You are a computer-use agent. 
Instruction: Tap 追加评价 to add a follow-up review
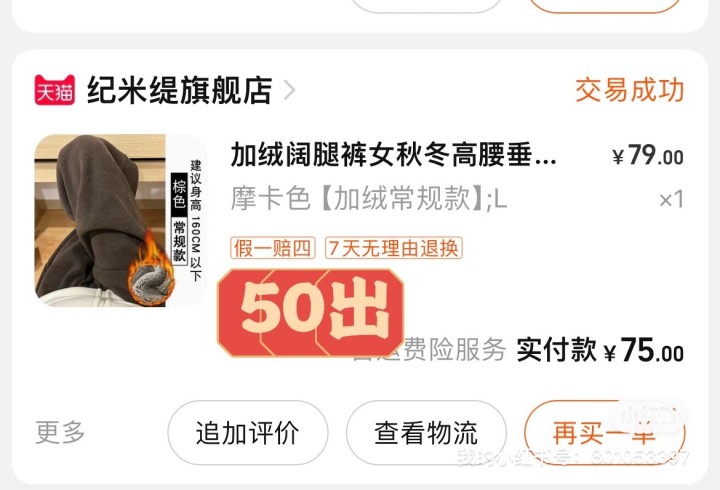(247, 433)
